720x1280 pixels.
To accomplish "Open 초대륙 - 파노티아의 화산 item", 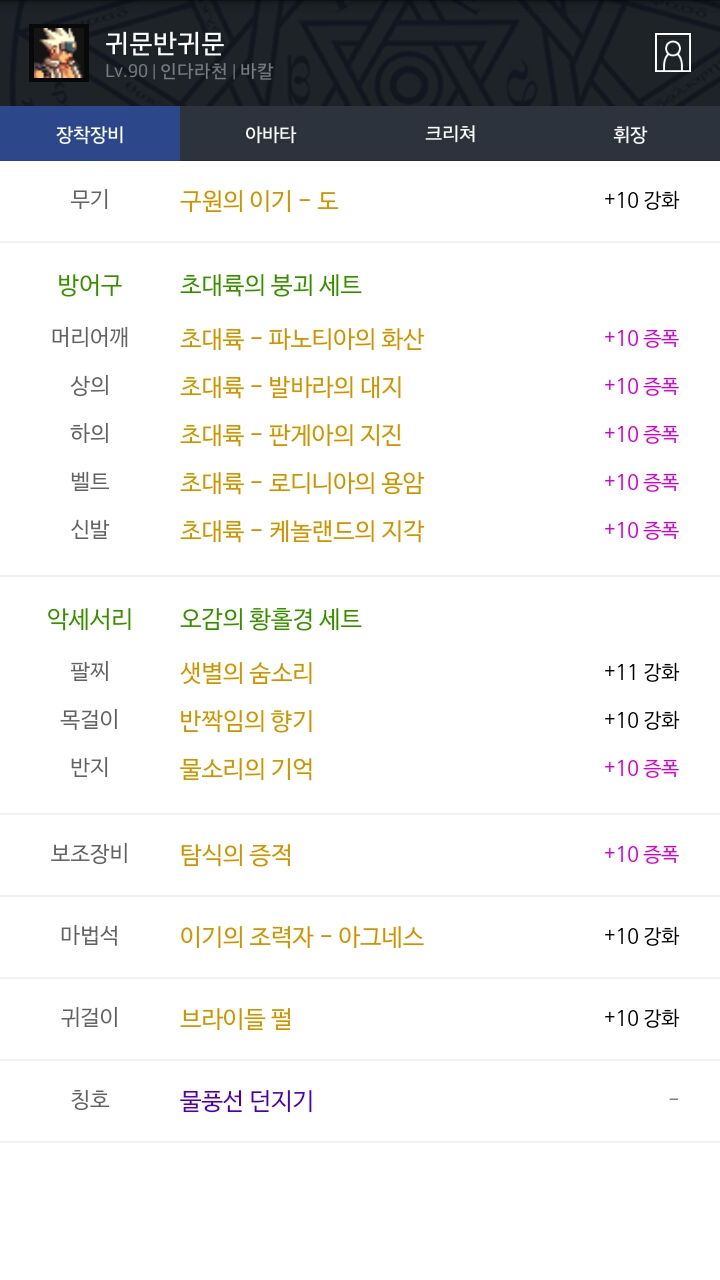I will (301, 338).
